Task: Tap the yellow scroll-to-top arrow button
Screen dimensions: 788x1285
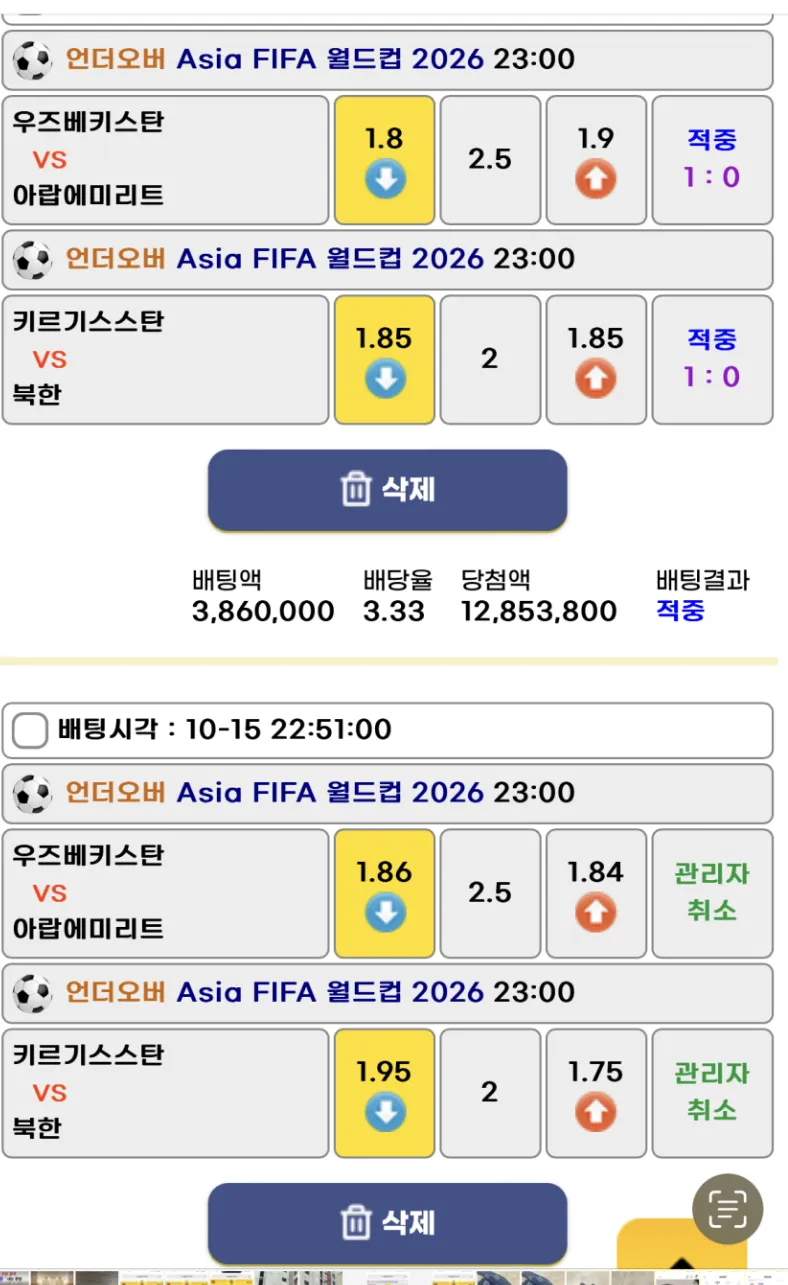Action: click(681, 1250)
